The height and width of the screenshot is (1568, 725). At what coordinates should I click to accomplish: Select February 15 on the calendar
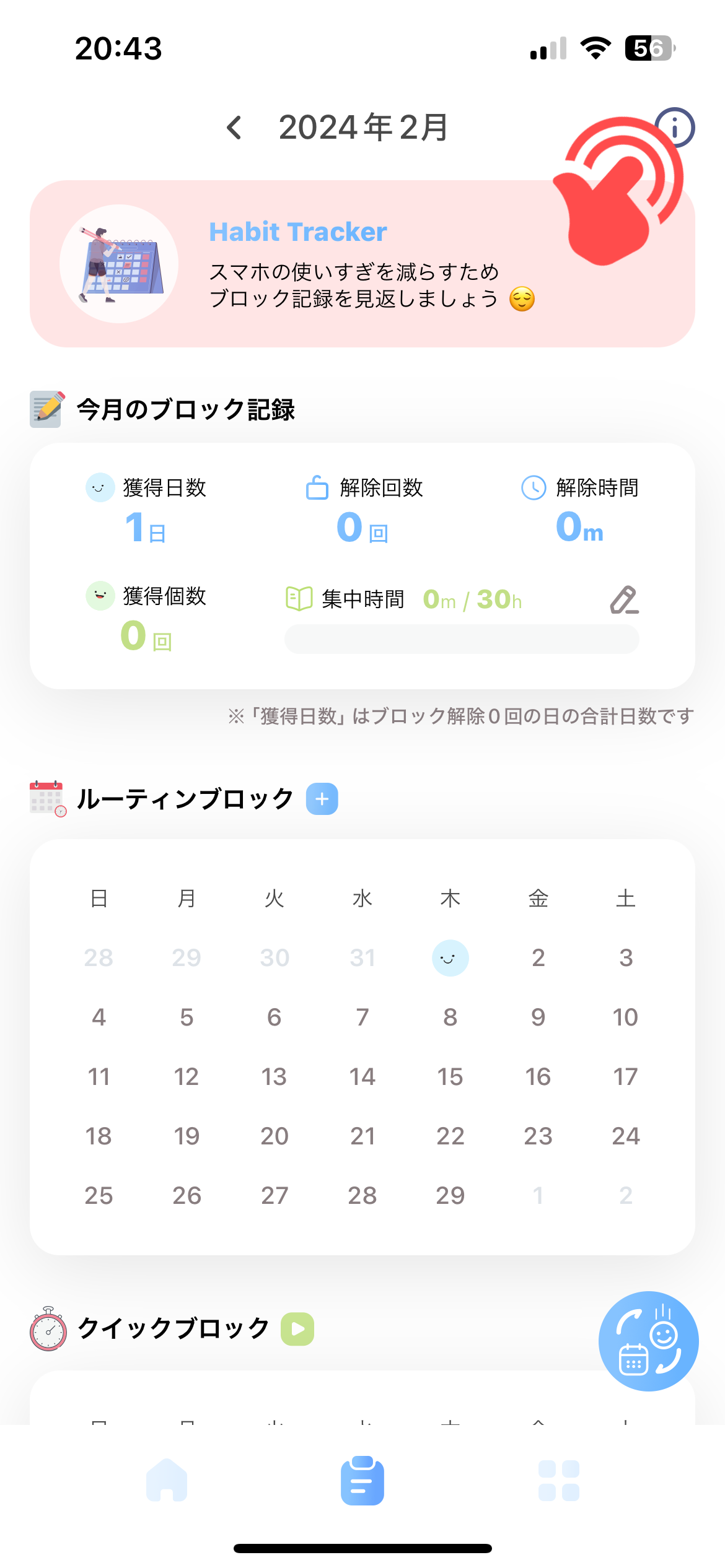[450, 1077]
